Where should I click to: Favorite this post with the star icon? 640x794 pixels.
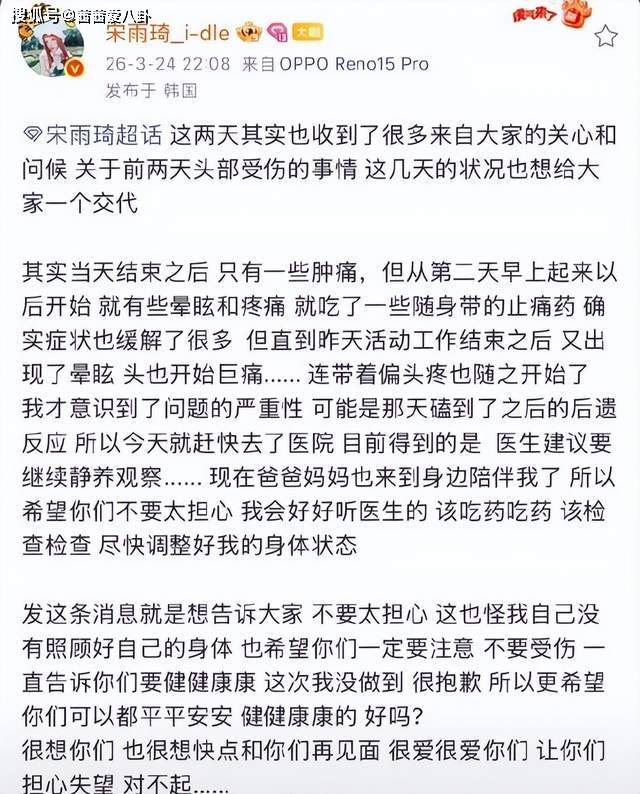click(606, 37)
